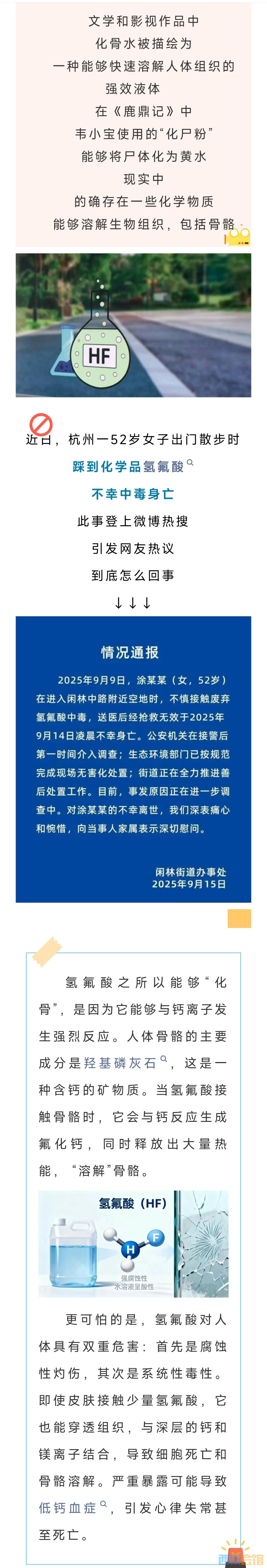267x1568 pixels.
Task: Open the 羟基磷灰石 search keyword link
Action: pos(121,1063)
